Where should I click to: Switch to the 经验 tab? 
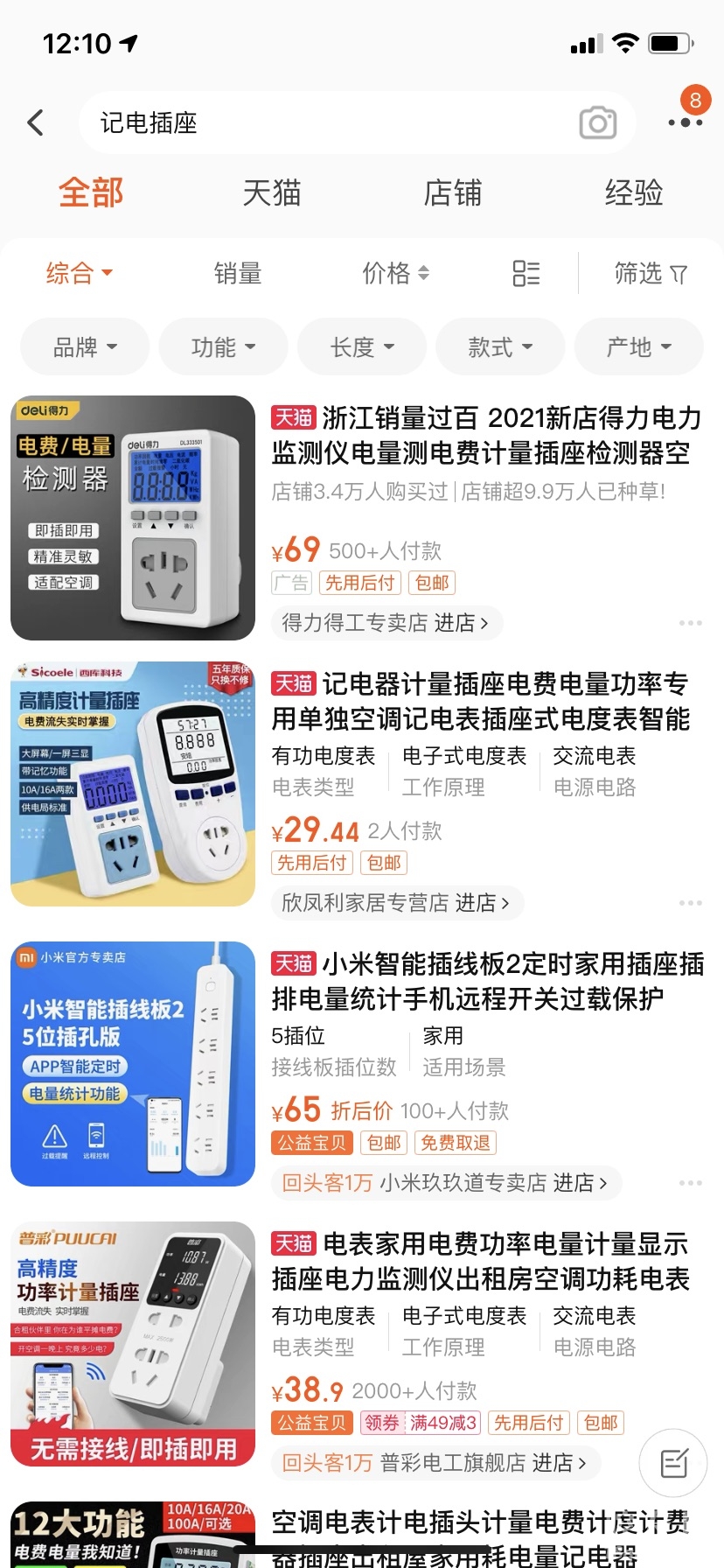coord(633,192)
